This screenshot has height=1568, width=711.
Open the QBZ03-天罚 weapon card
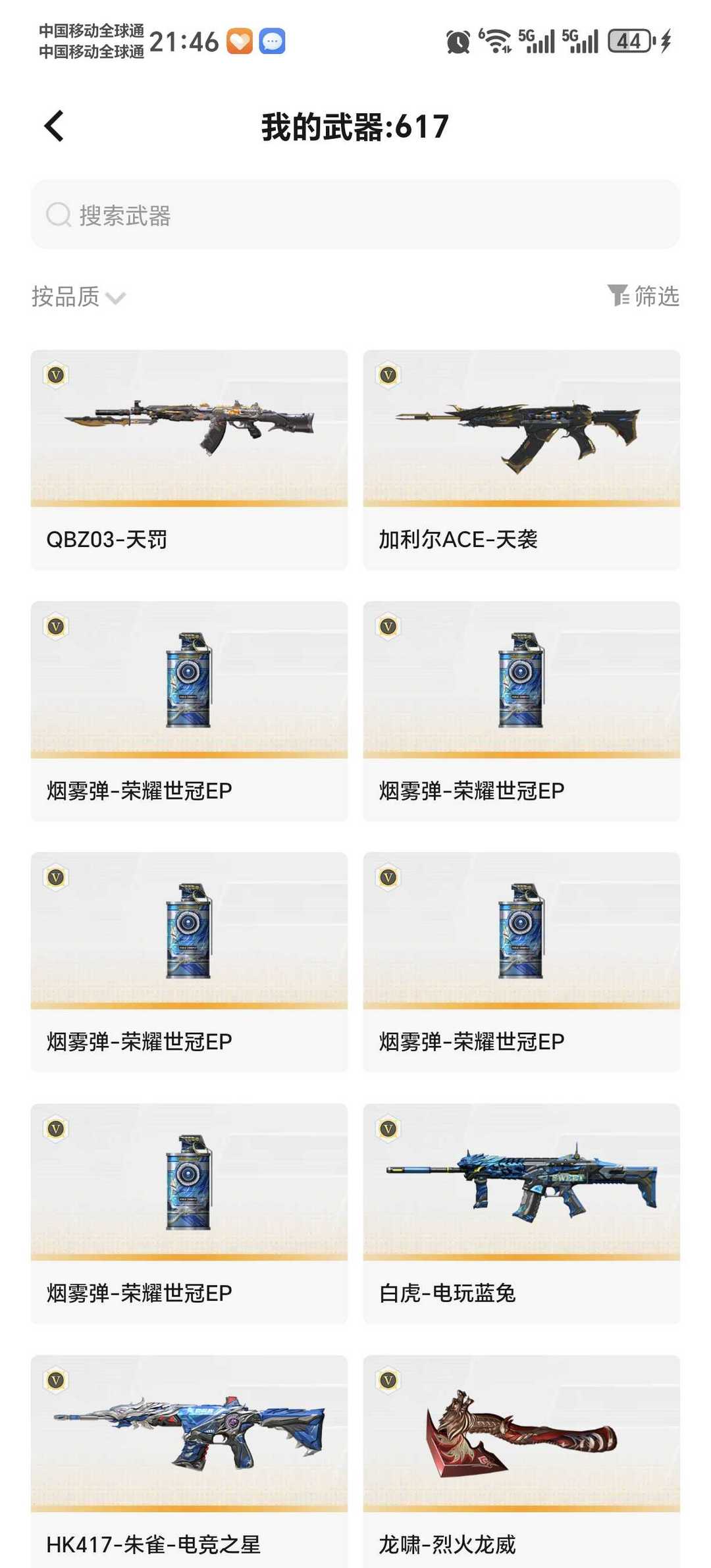(189, 459)
